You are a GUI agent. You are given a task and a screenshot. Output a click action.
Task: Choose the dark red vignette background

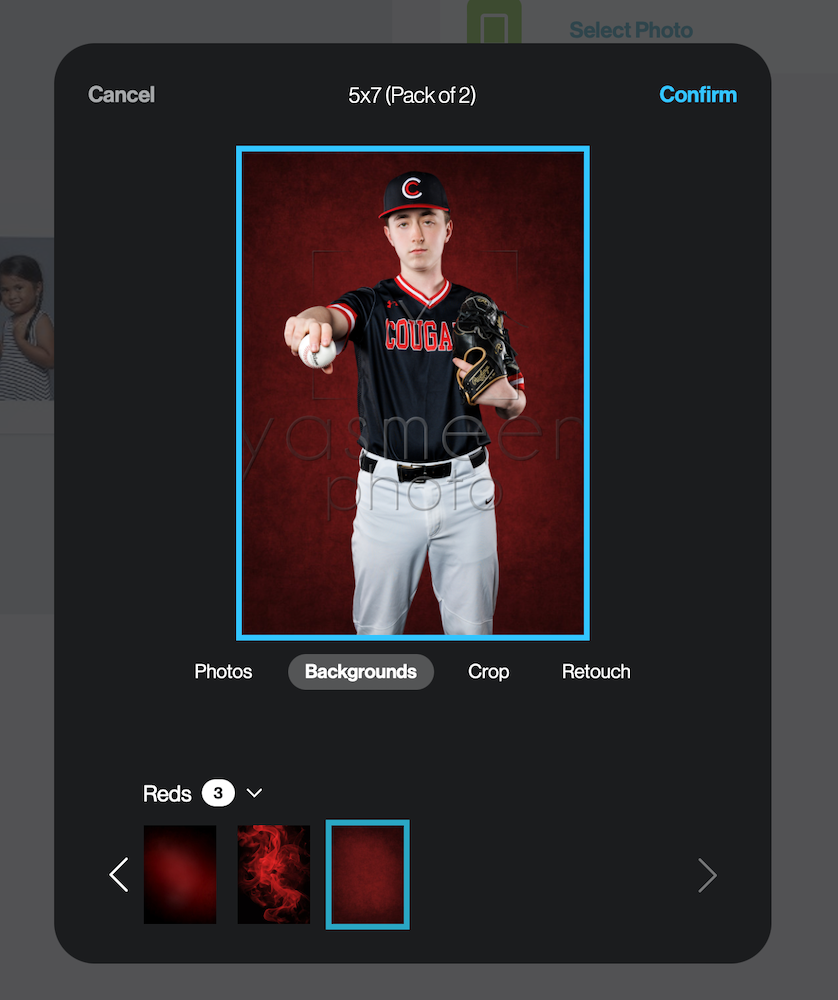180,874
